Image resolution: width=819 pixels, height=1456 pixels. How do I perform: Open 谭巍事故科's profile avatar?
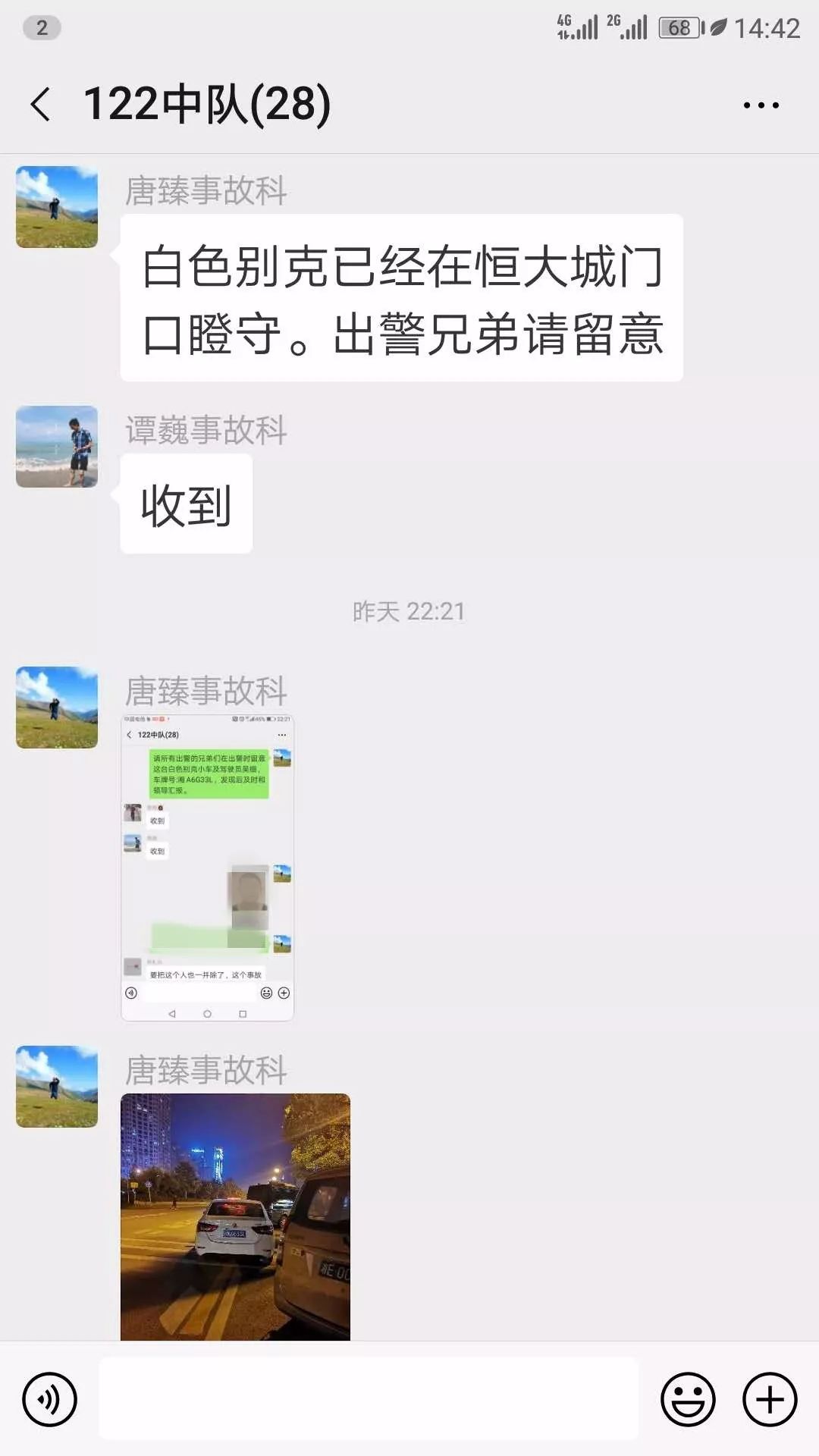point(57,447)
